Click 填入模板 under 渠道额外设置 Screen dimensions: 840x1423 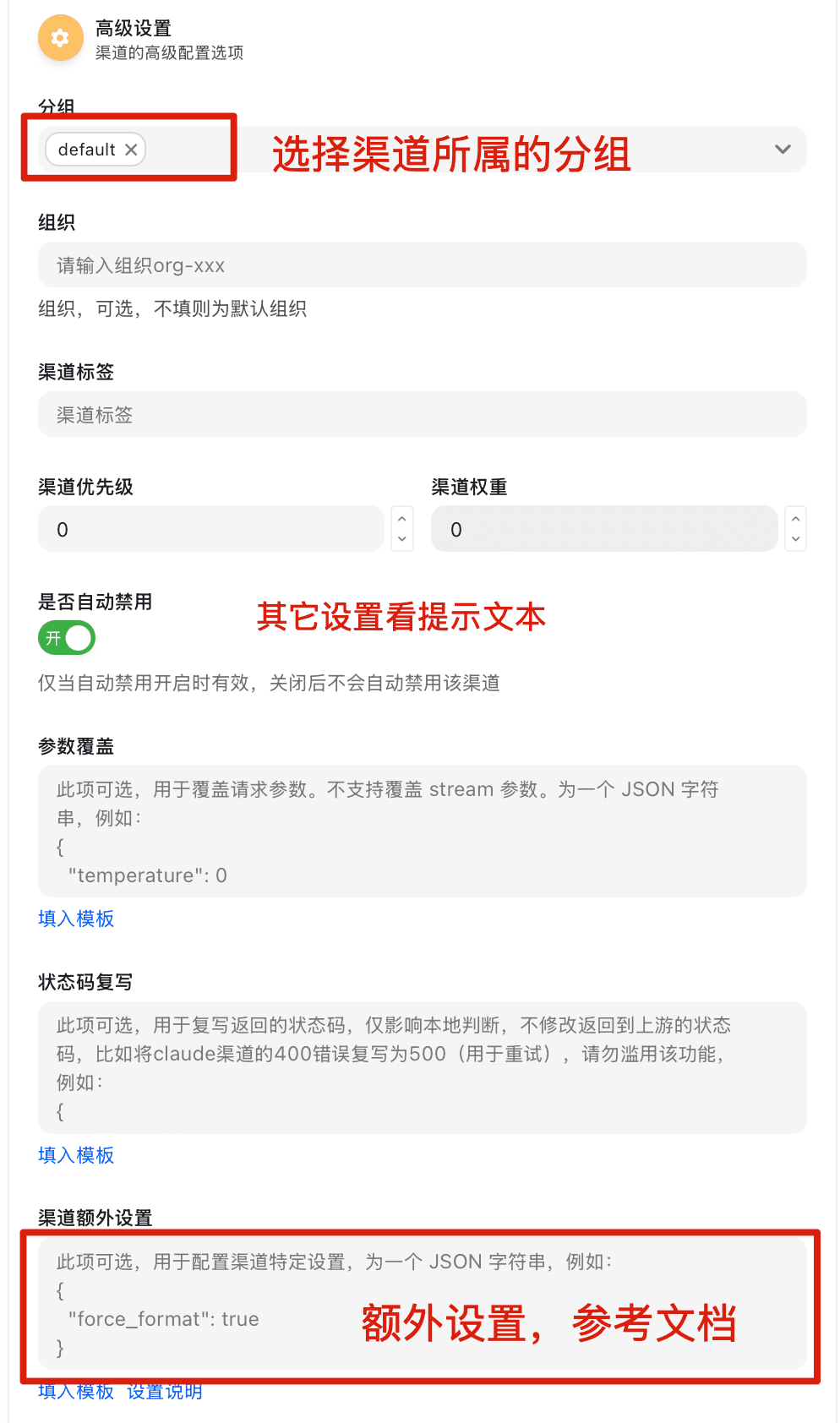tap(75, 1393)
